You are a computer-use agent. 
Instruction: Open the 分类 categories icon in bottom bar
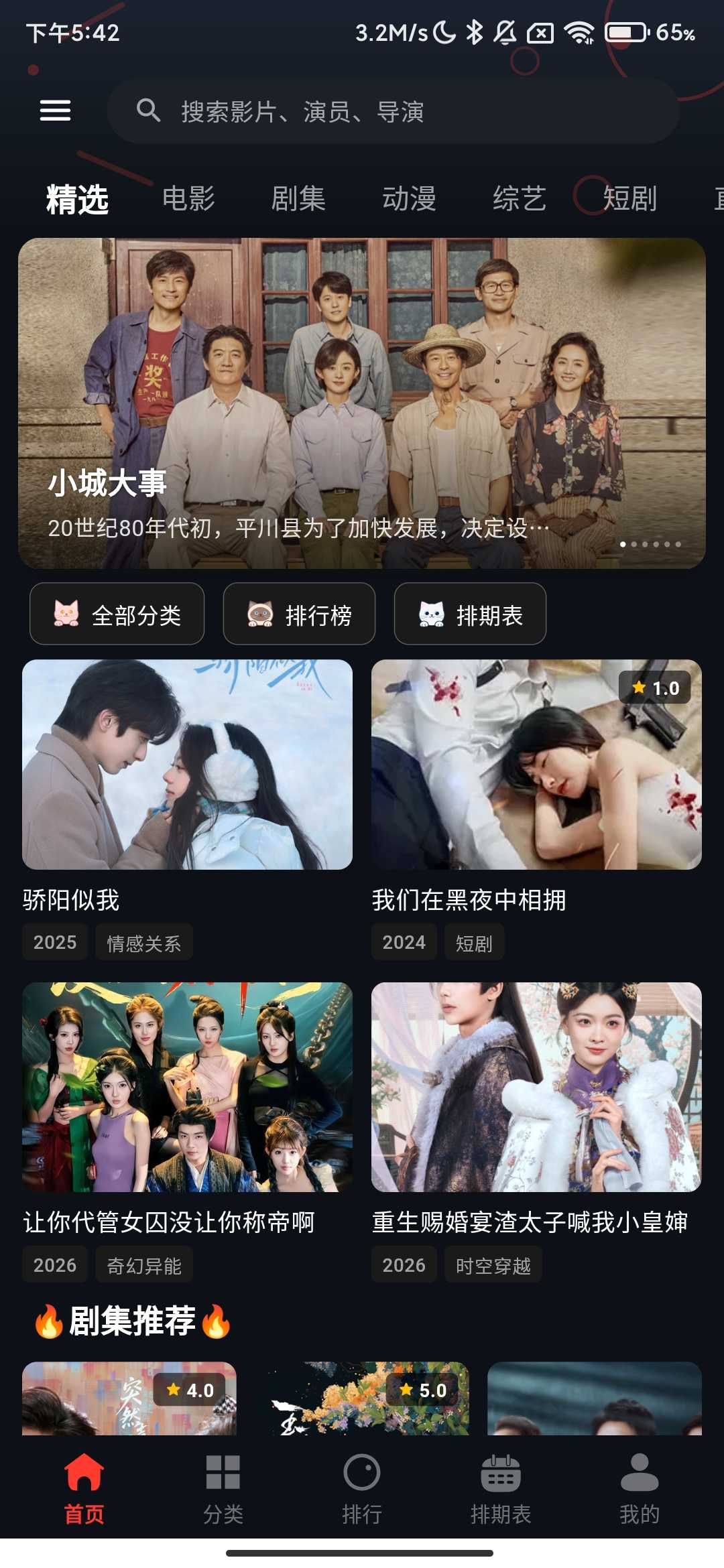coord(224,1481)
